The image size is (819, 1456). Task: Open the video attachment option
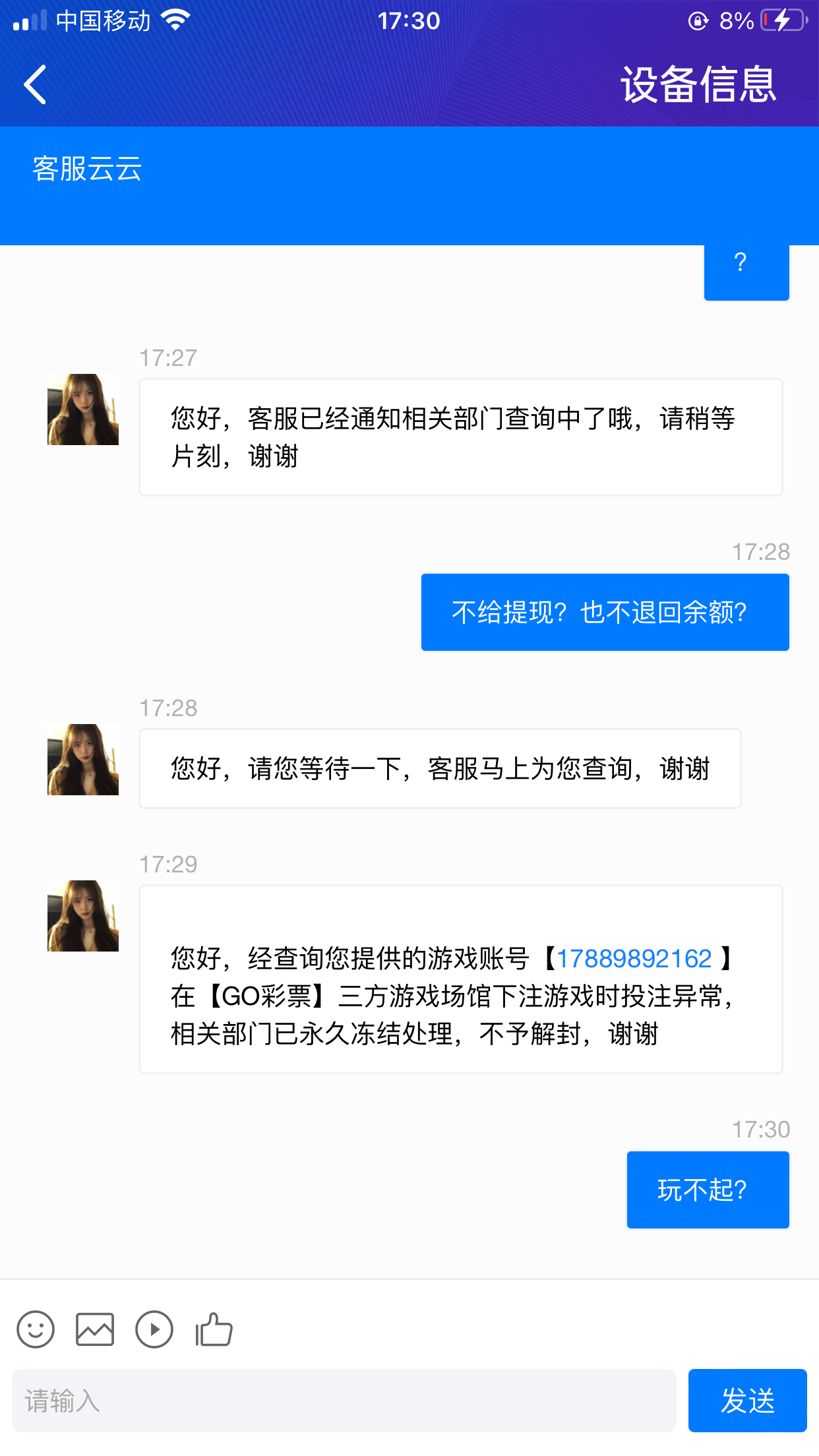point(154,1329)
